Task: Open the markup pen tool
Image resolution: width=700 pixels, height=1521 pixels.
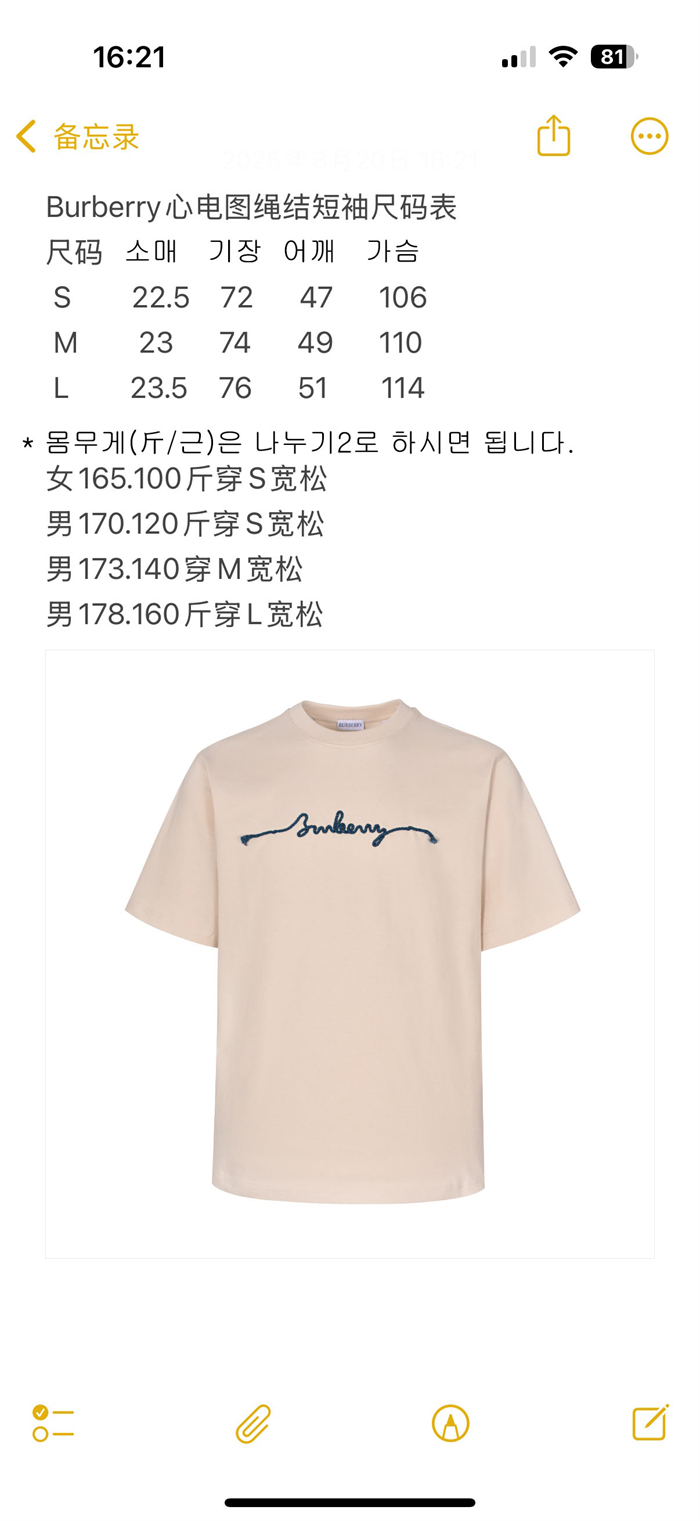Action: pyautogui.click(x=450, y=1423)
